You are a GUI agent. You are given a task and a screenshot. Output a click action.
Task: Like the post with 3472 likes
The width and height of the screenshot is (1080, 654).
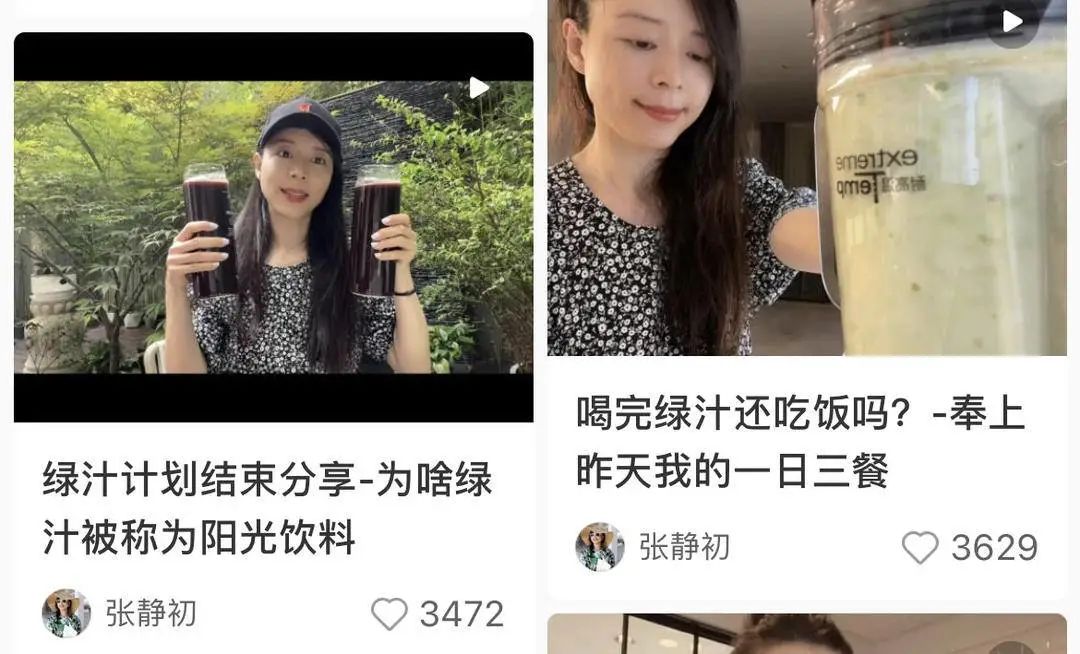click(389, 614)
